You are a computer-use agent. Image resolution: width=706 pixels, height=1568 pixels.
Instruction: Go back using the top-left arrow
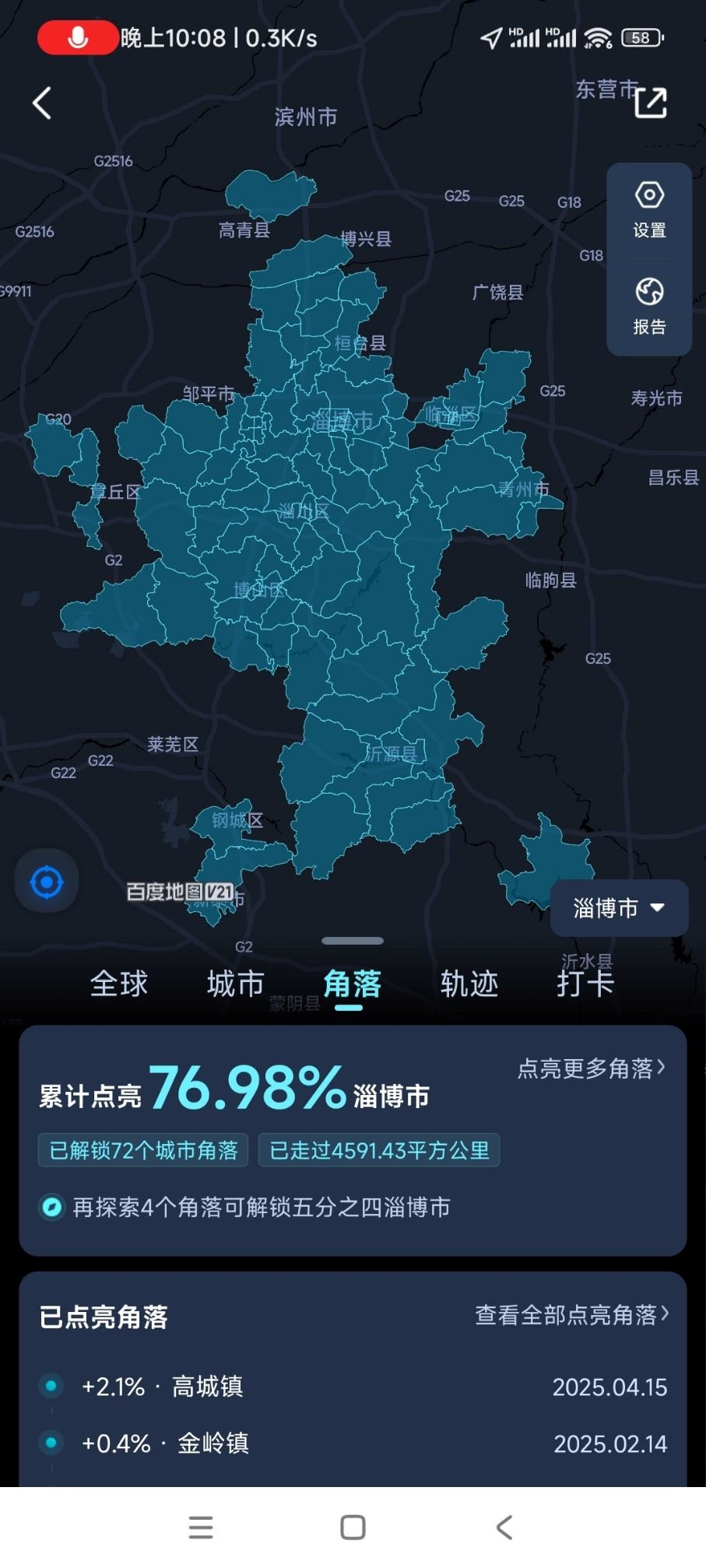pos(42,103)
